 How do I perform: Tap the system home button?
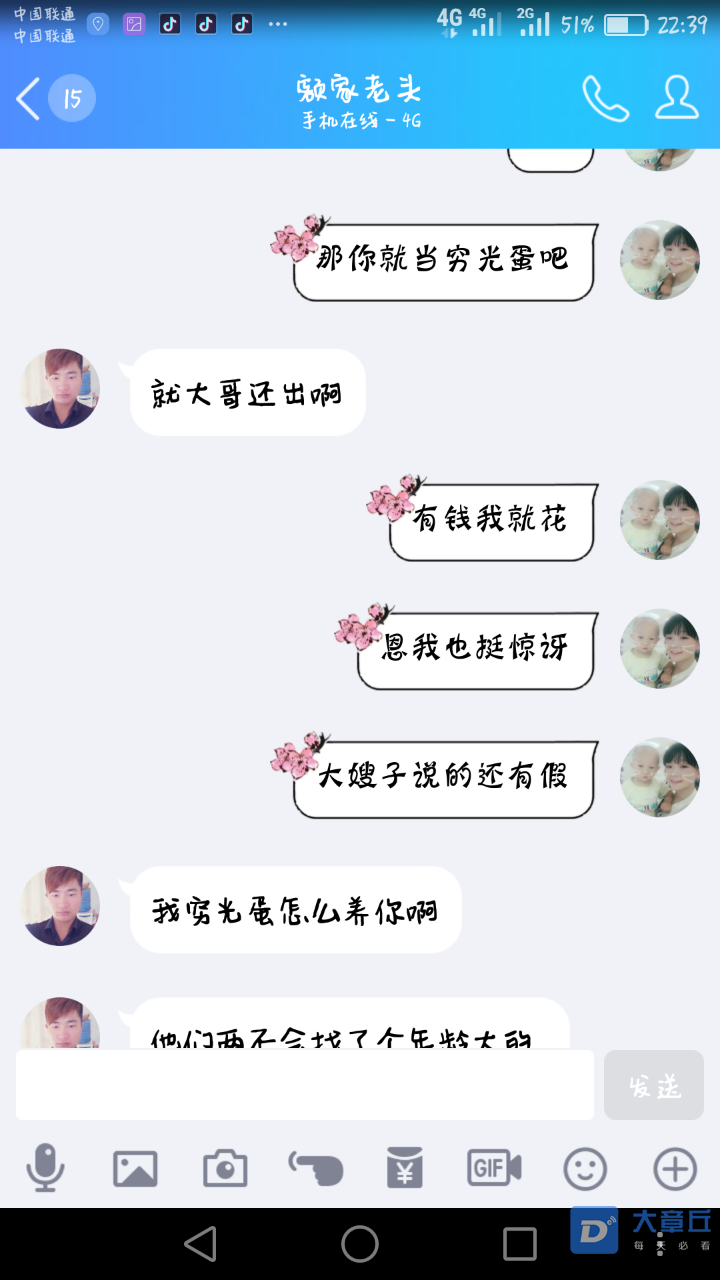pyautogui.click(x=360, y=1244)
